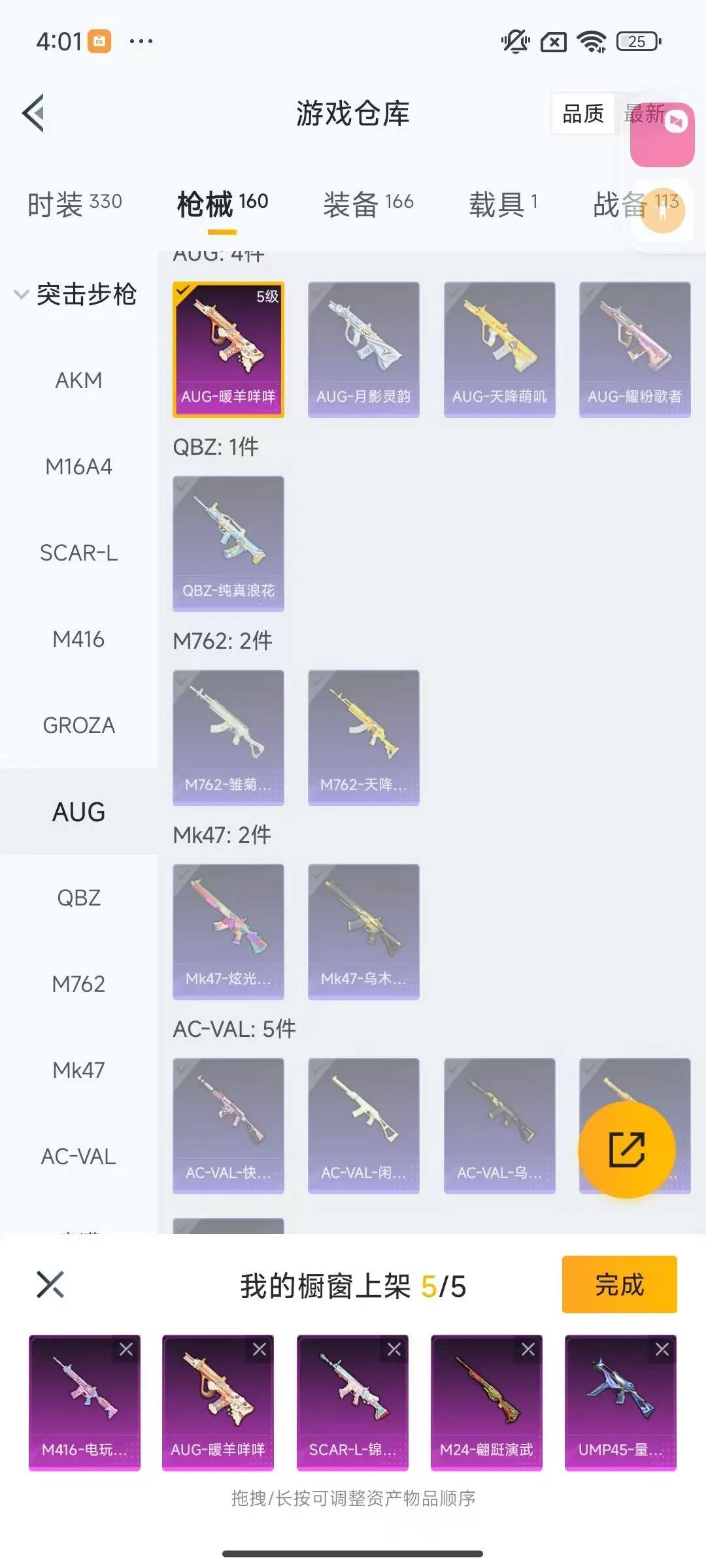Screen dimensions: 706x1568
Task: Switch to the 时装 tab
Action: coord(74,204)
